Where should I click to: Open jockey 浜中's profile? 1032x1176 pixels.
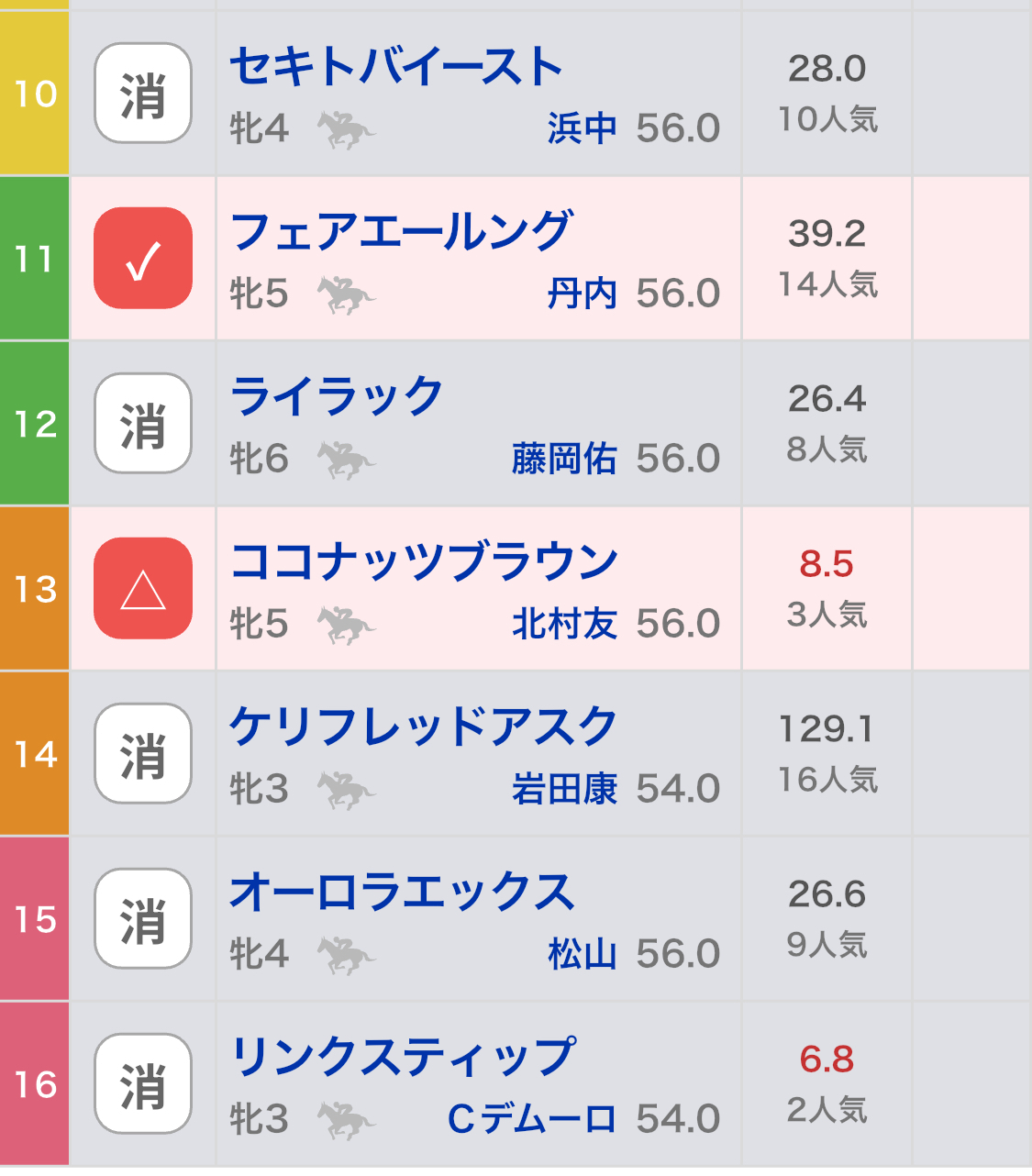(x=582, y=128)
